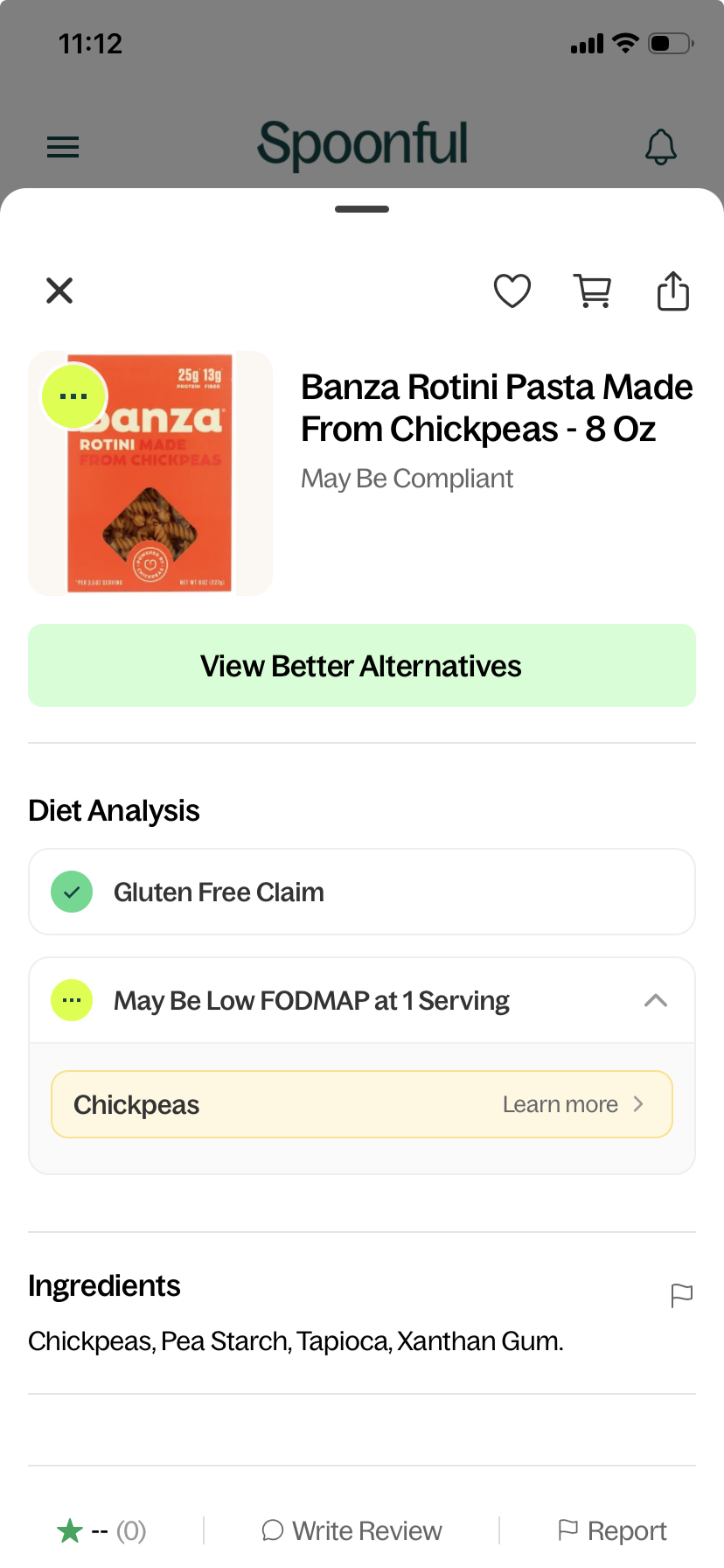Viewport: 724px width, 1568px height.
Task: Open the hamburger navigation menu
Action: (62, 146)
